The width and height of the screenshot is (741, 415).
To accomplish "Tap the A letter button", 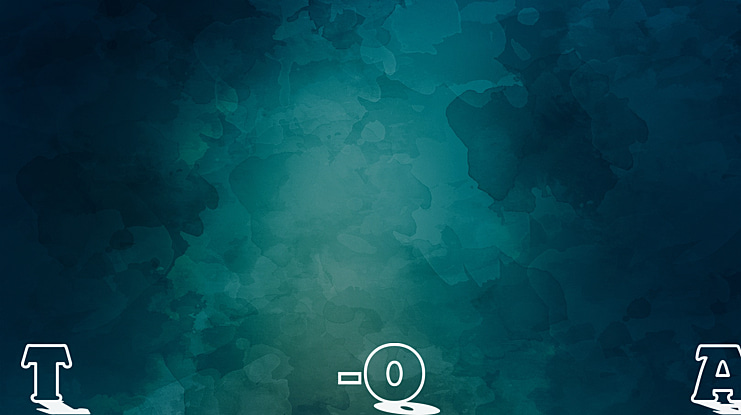I will click(720, 372).
